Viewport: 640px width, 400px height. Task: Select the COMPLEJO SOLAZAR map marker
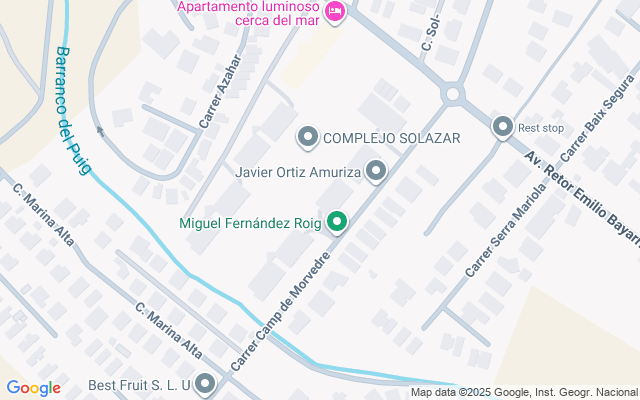coord(308,137)
